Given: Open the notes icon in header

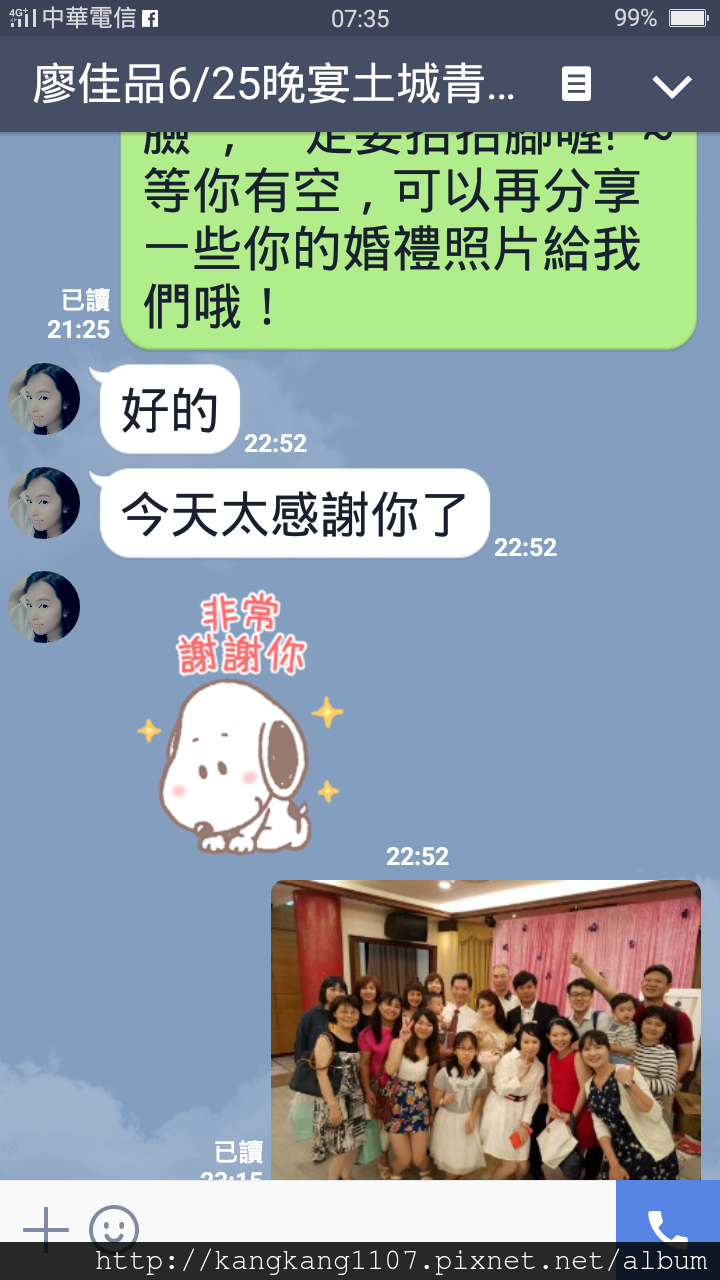Looking at the screenshot, I should [x=576, y=84].
